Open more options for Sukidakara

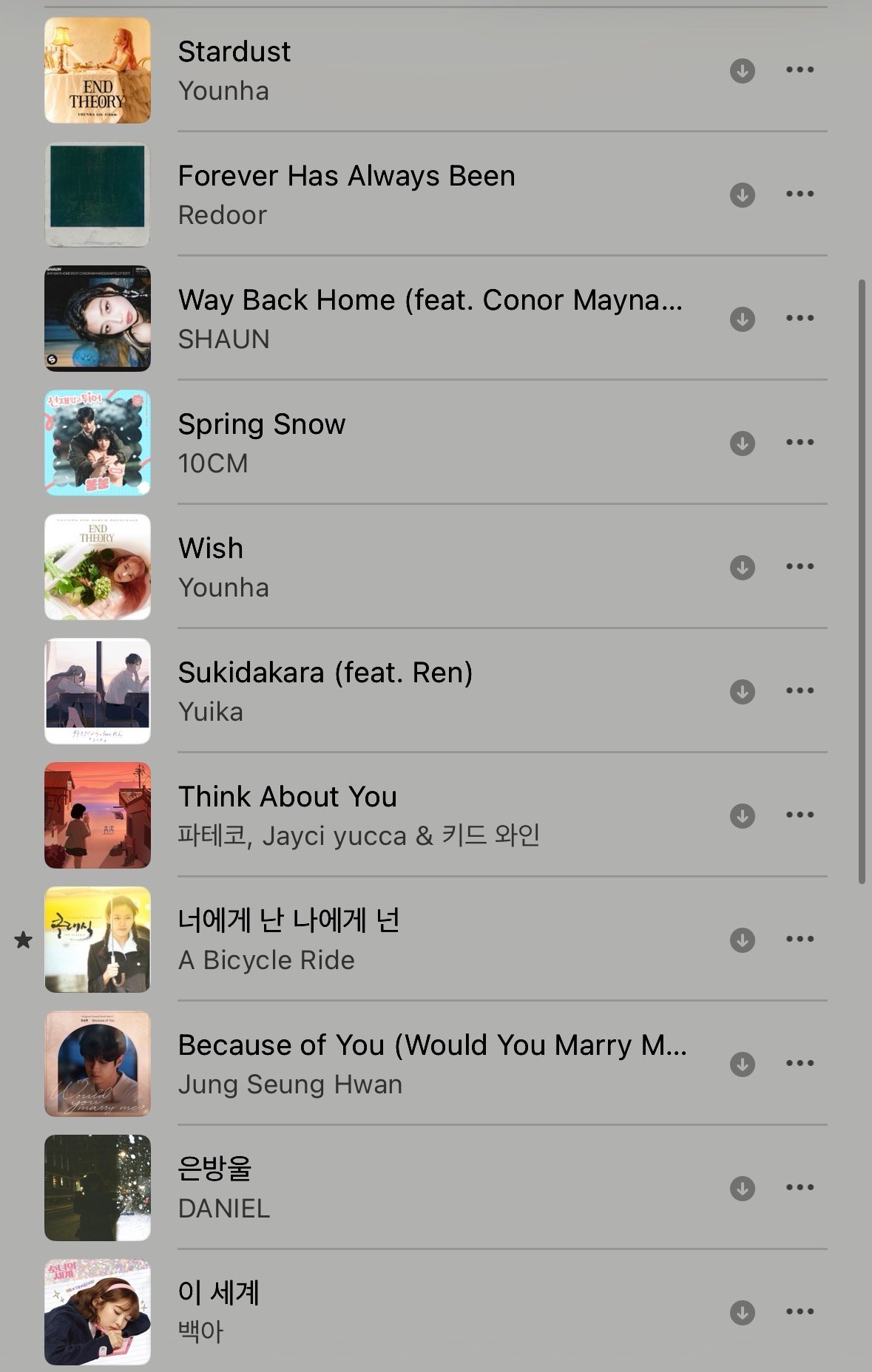[800, 690]
